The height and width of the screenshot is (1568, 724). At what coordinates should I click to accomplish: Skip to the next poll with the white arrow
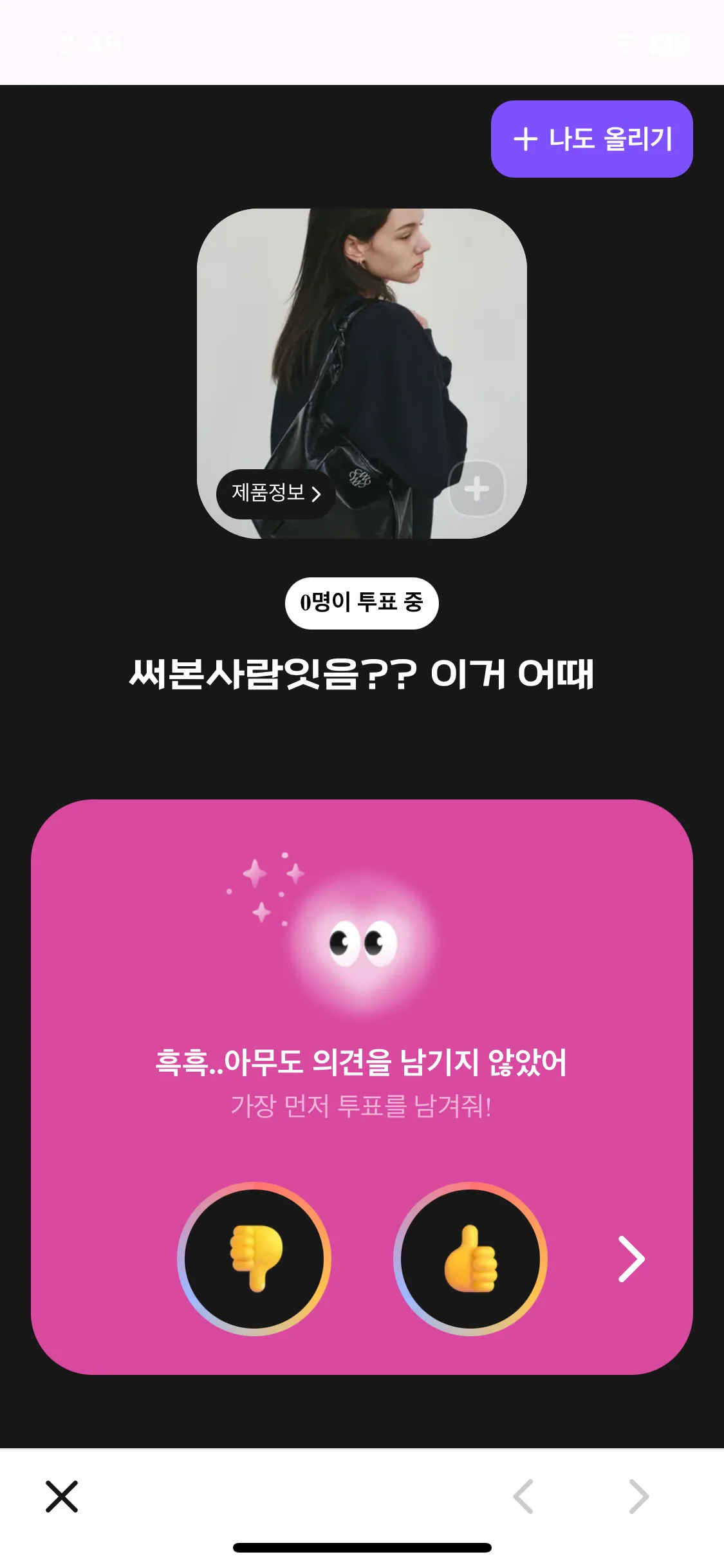click(631, 1259)
